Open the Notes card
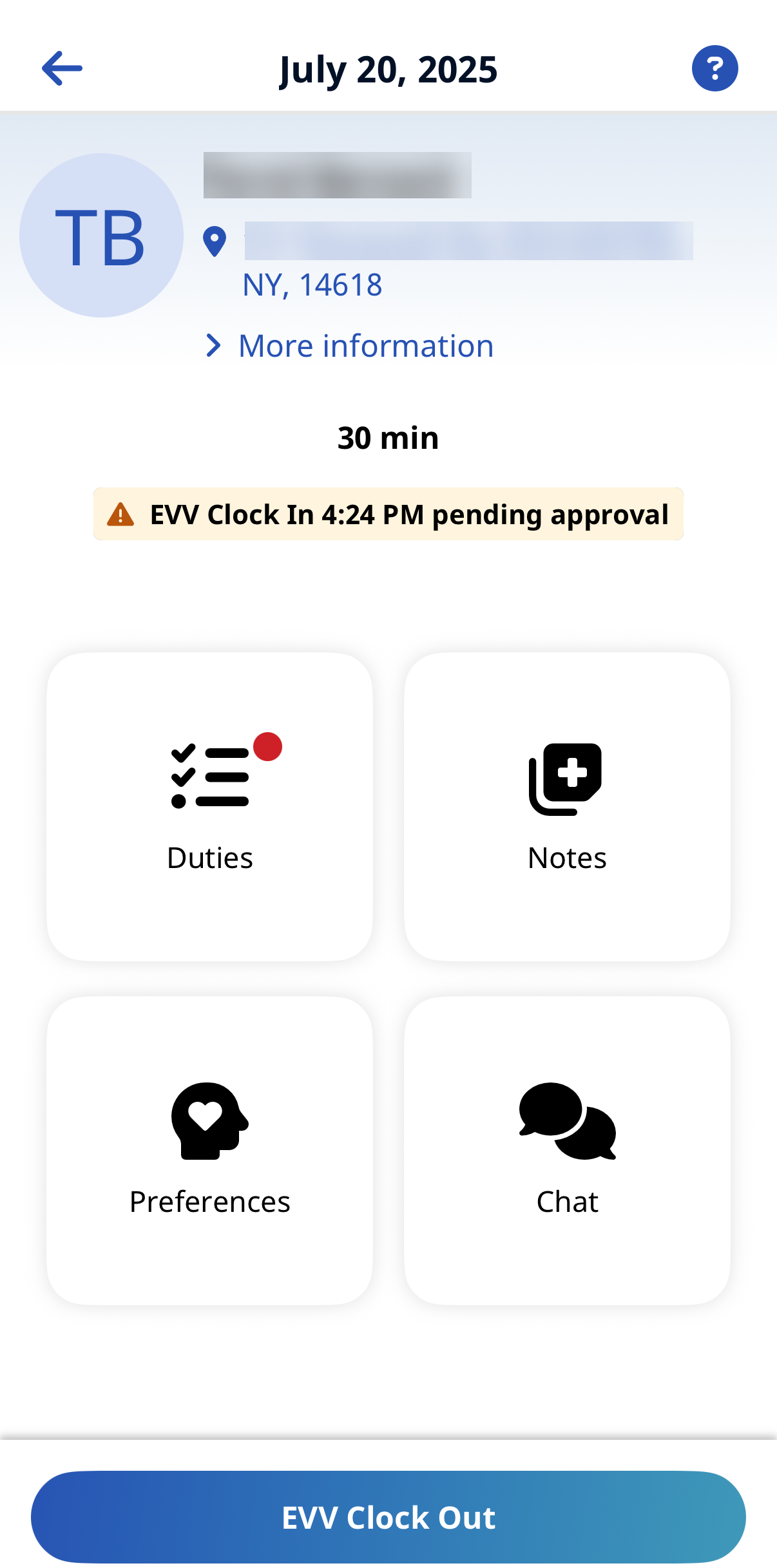The height and width of the screenshot is (1568, 777). tap(567, 807)
